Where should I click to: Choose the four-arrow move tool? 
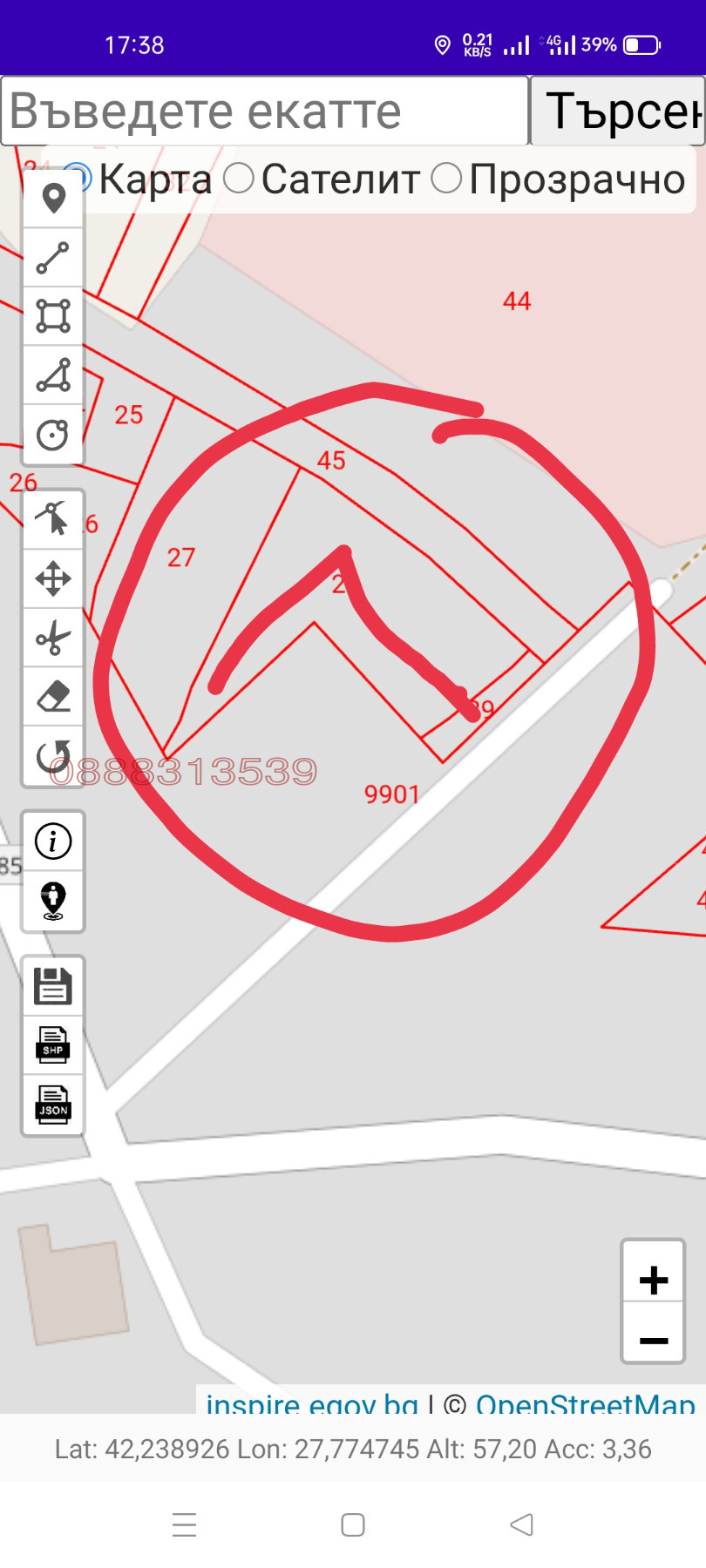pos(53,578)
